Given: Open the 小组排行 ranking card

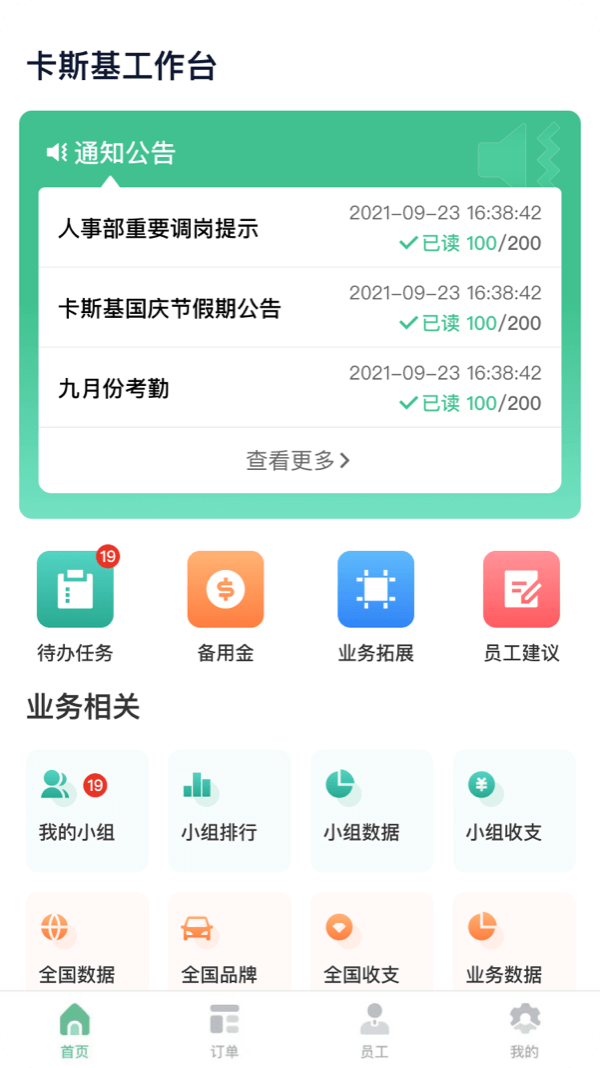Looking at the screenshot, I should coord(229,810).
